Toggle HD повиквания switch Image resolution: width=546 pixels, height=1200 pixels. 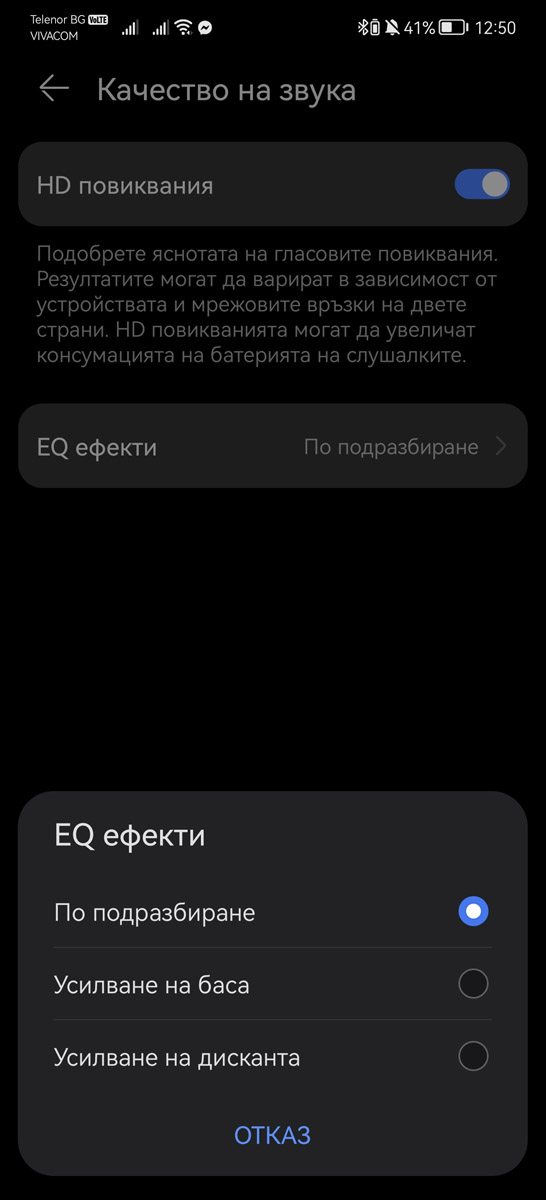[x=482, y=185]
